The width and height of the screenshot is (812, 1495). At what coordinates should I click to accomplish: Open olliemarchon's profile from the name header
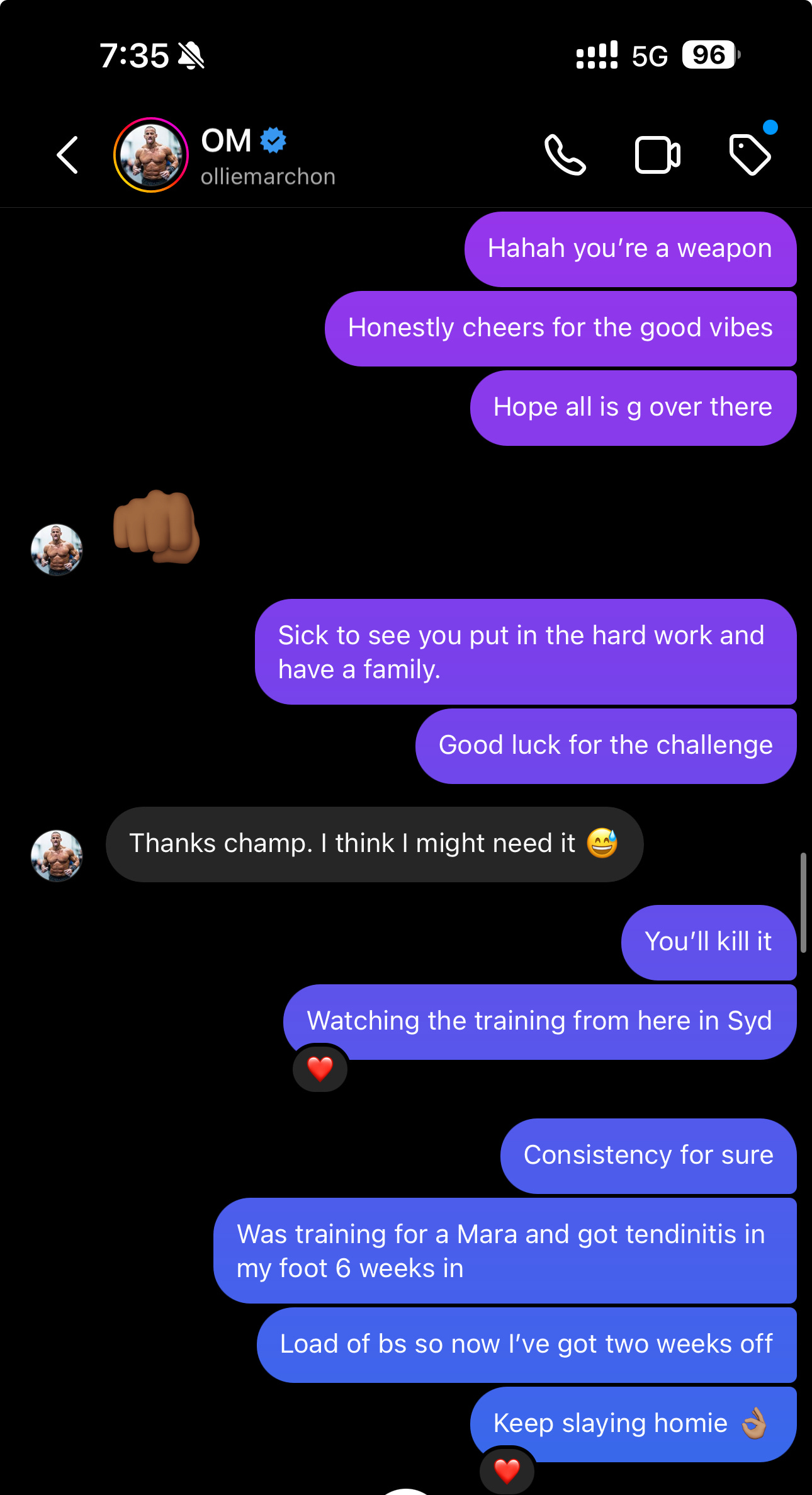(x=268, y=156)
